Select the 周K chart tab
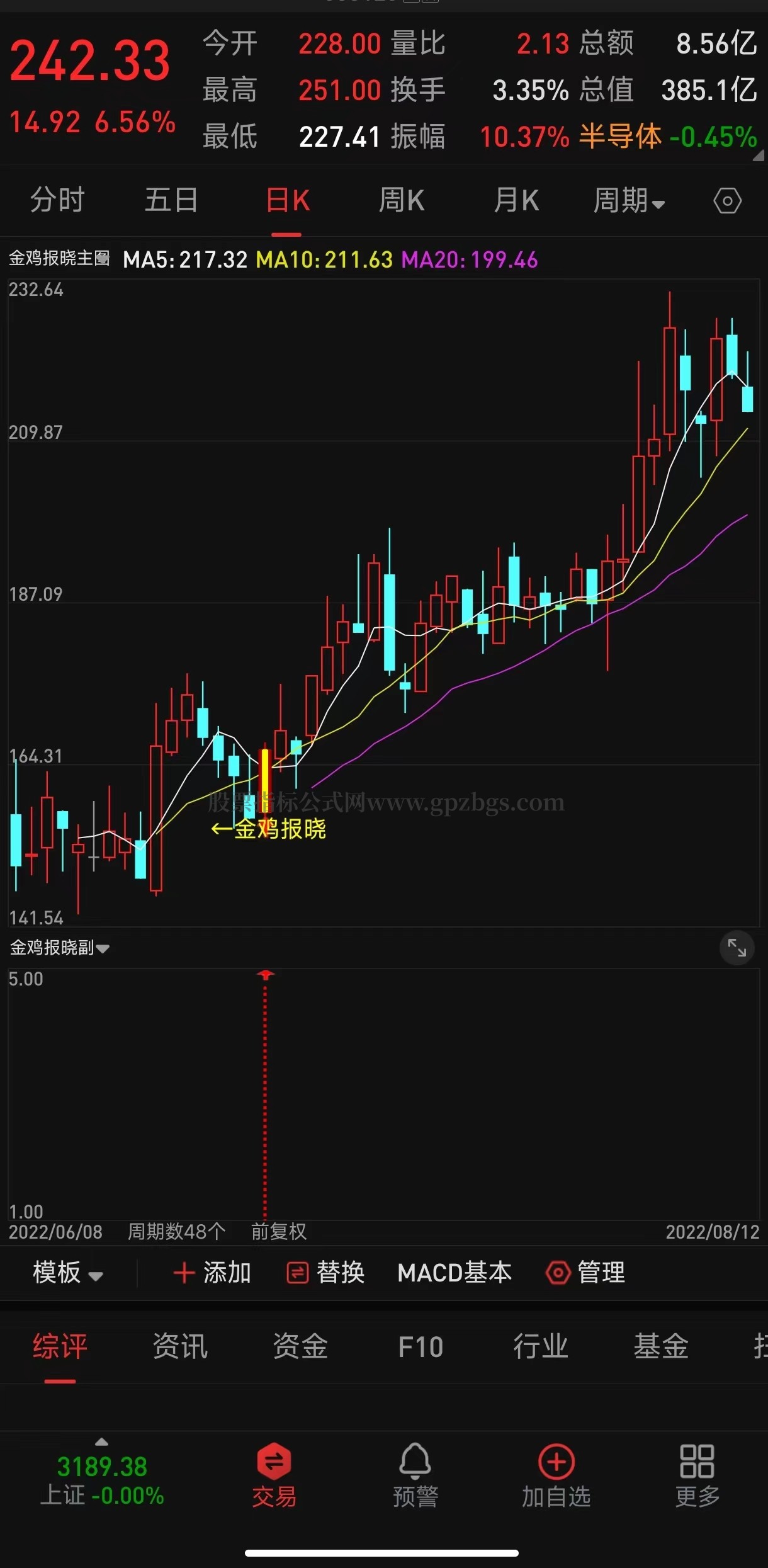 click(402, 201)
